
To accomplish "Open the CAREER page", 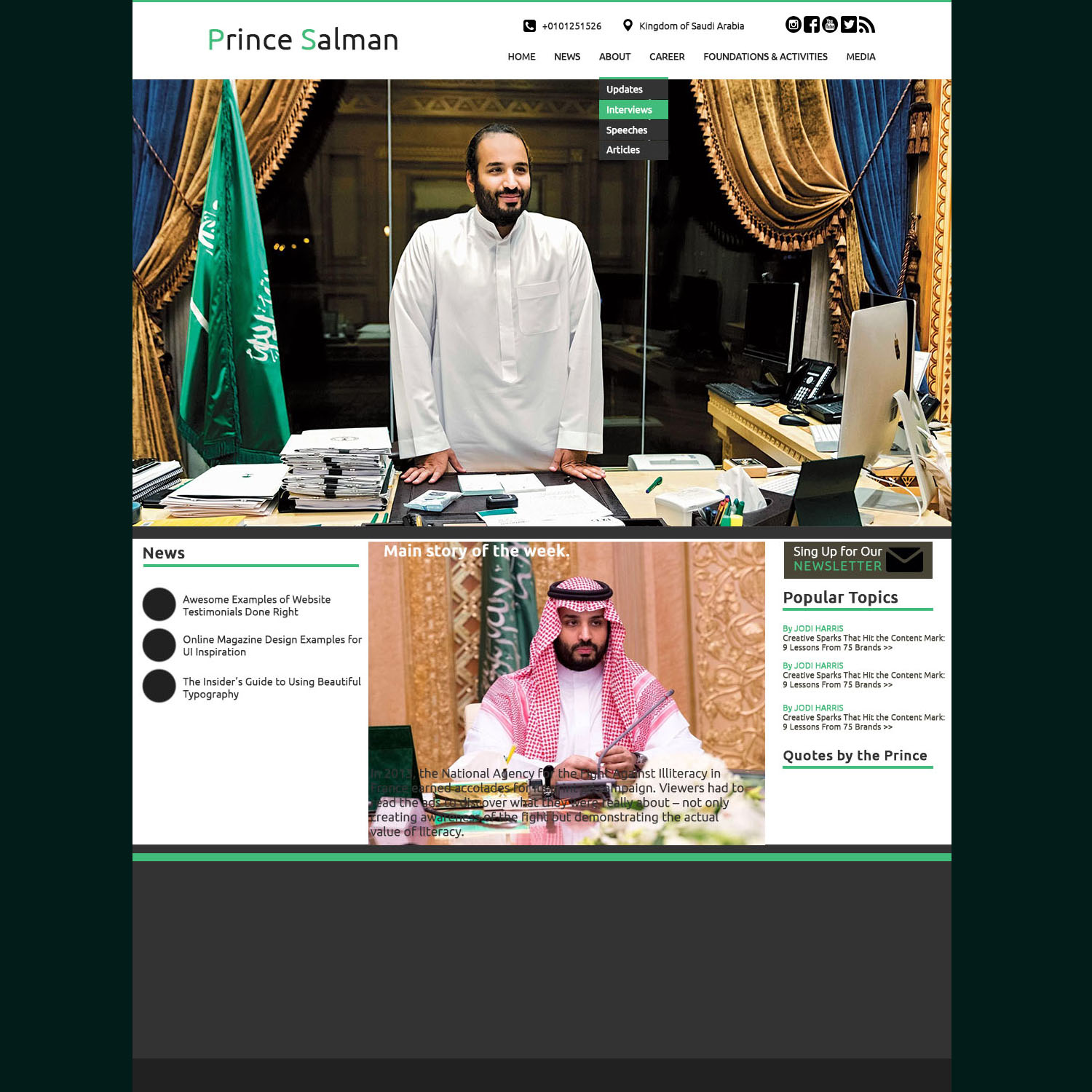I will 667,57.
